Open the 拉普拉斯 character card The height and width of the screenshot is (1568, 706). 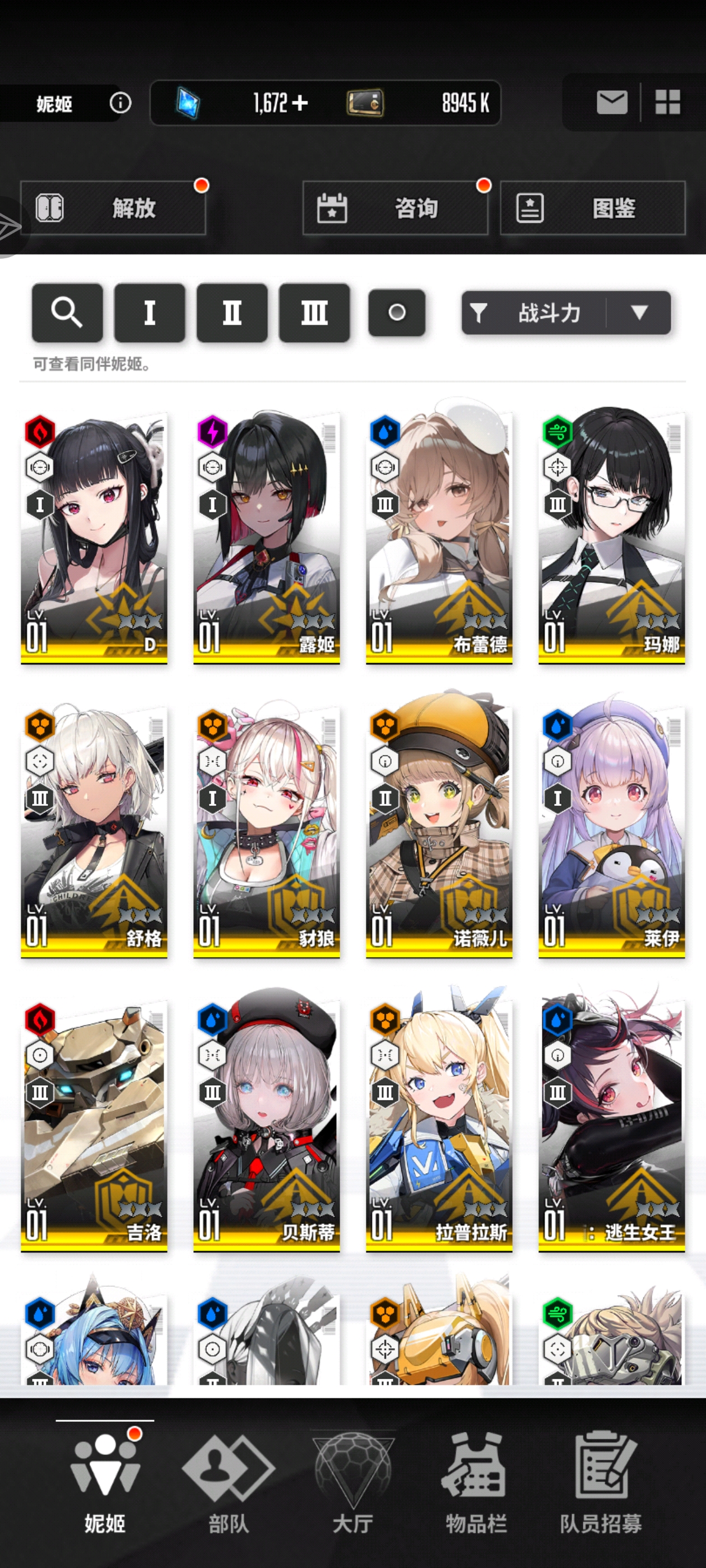pyautogui.click(x=439, y=1126)
